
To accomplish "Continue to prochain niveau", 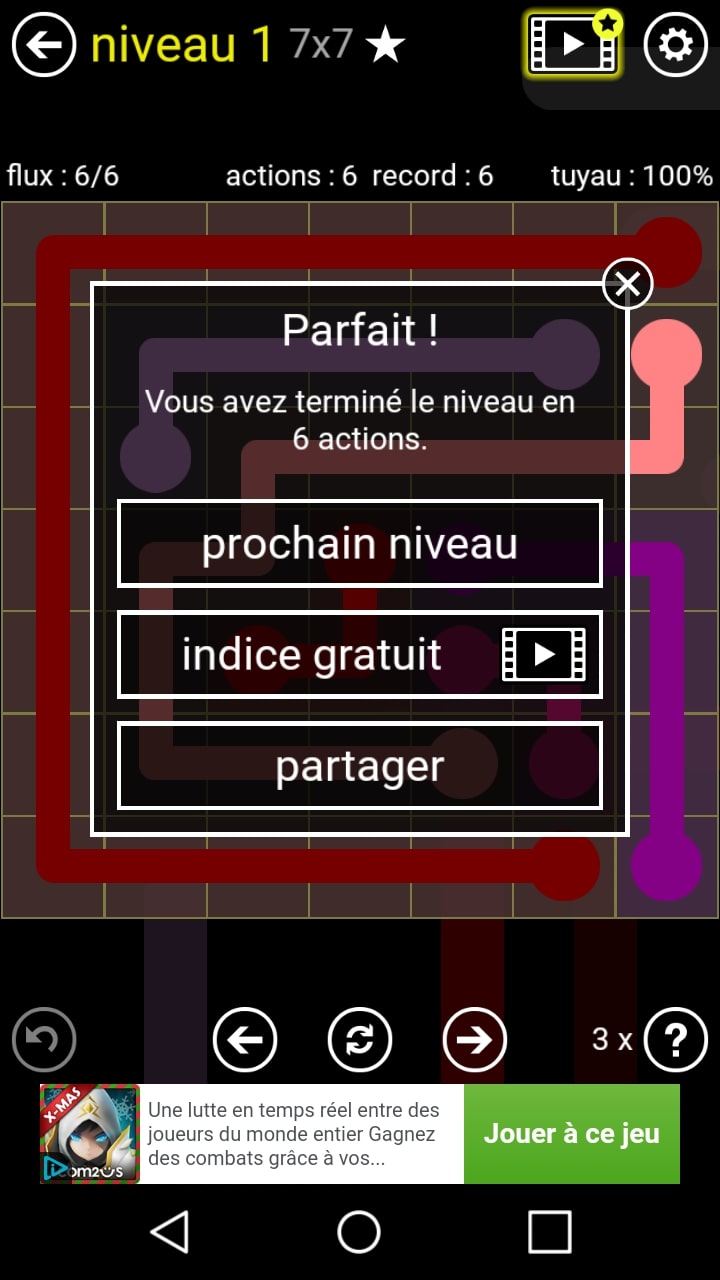I will (x=360, y=544).
